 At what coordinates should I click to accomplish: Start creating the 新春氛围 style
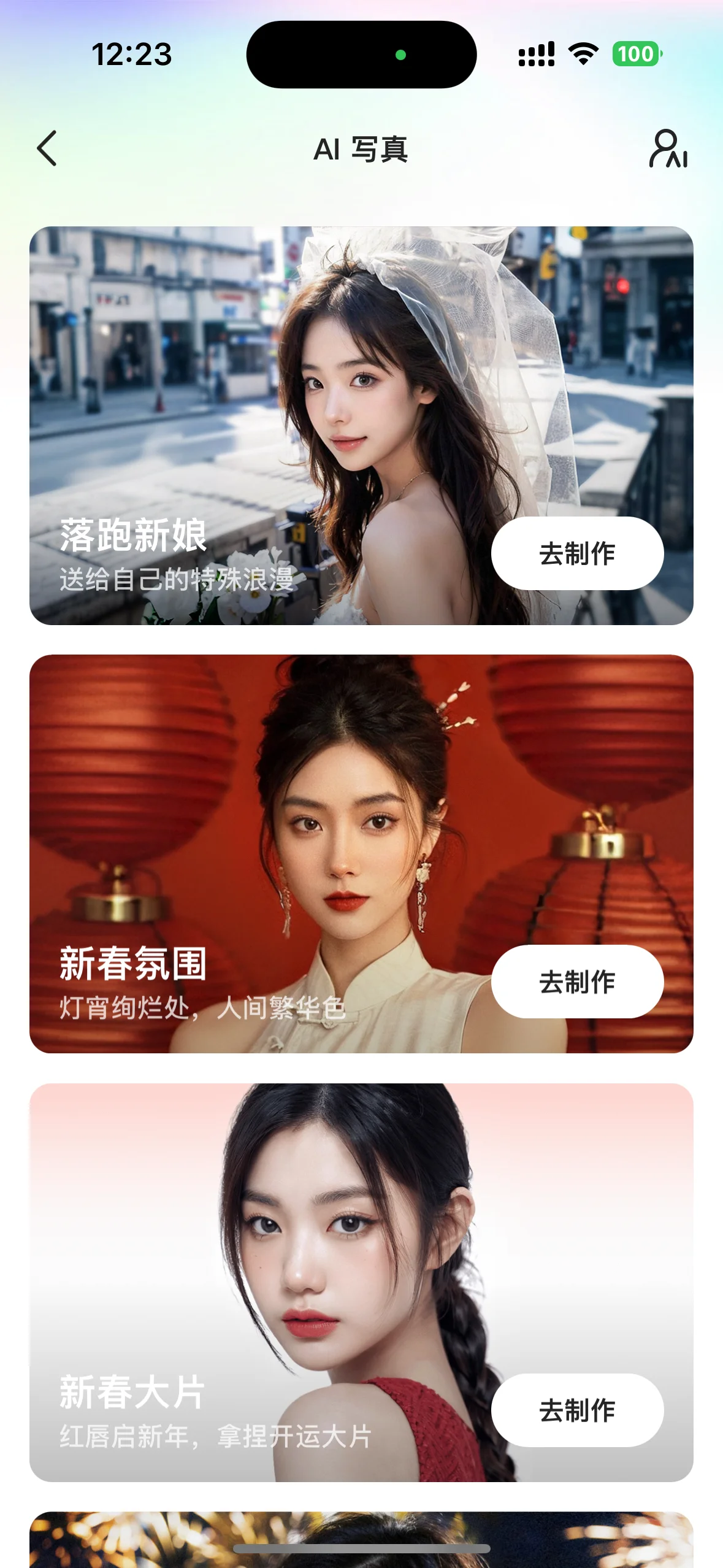(x=577, y=982)
